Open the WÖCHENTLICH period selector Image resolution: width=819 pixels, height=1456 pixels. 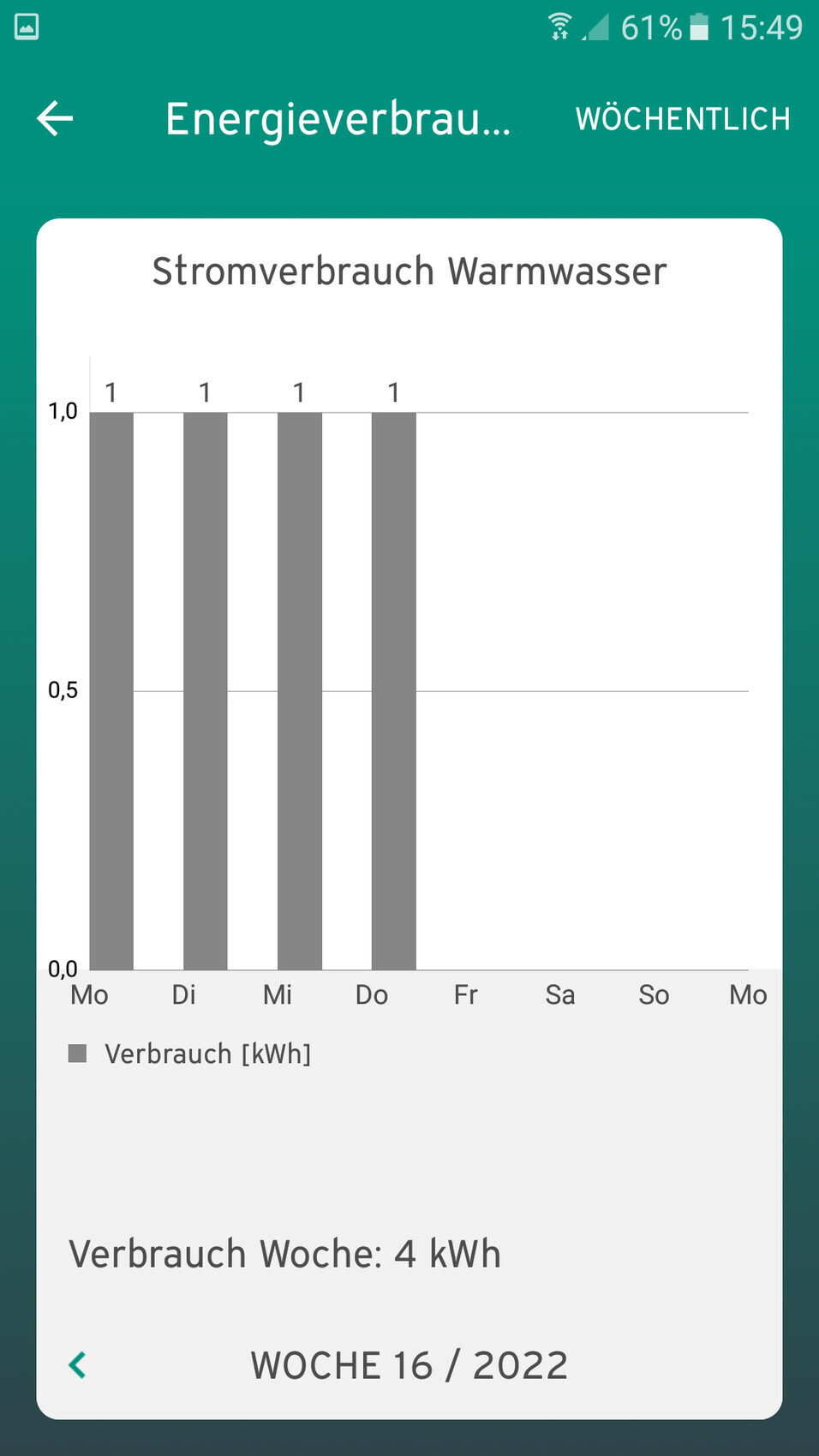[683, 119]
